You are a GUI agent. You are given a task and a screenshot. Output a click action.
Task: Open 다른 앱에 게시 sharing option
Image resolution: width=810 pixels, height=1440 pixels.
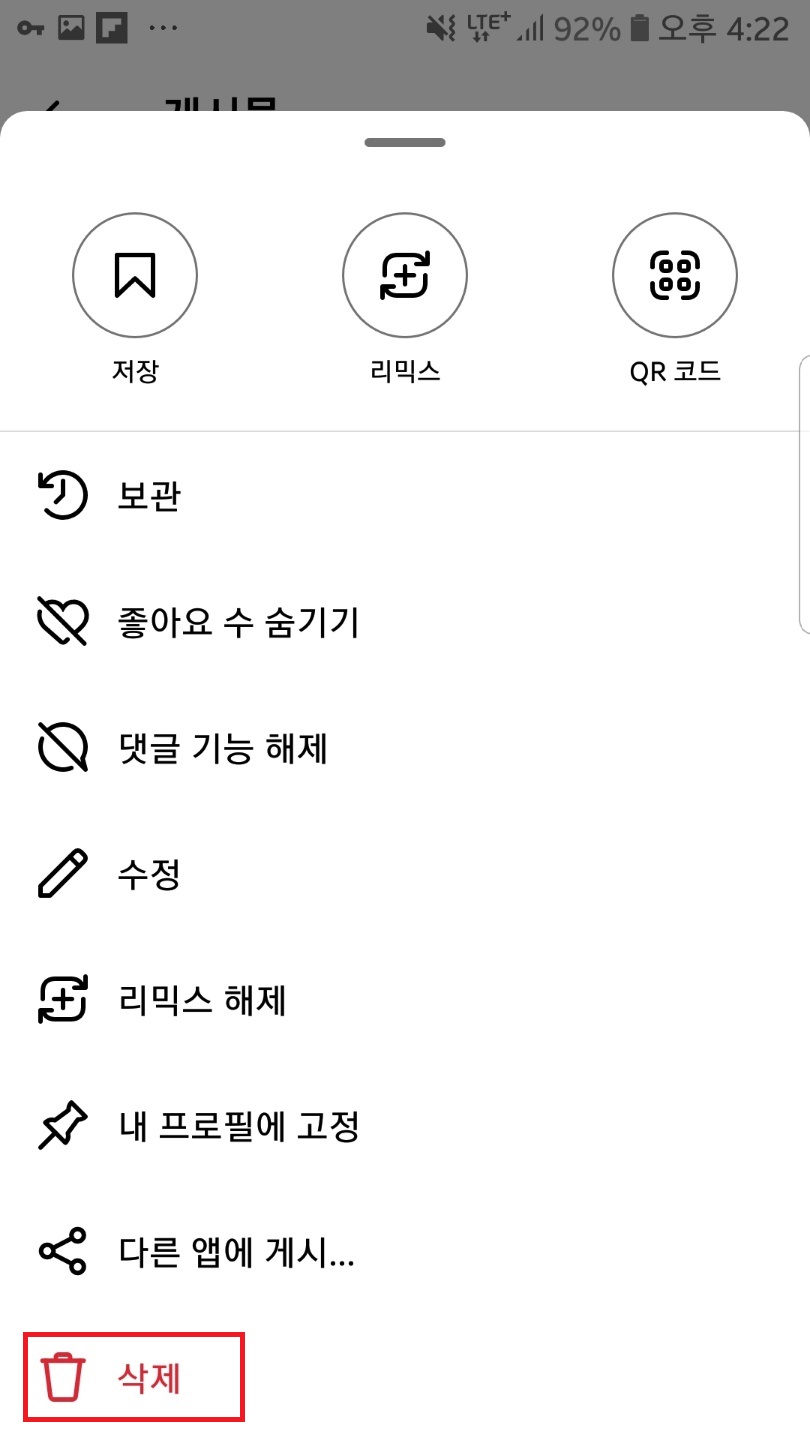click(x=236, y=1252)
